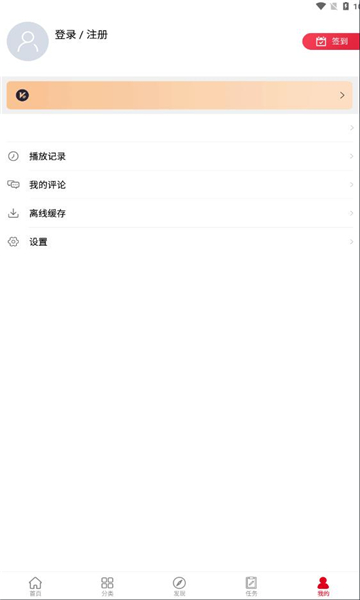Switch to the 任务 tasks tab
This screenshot has width=360, height=600.
tap(251, 586)
